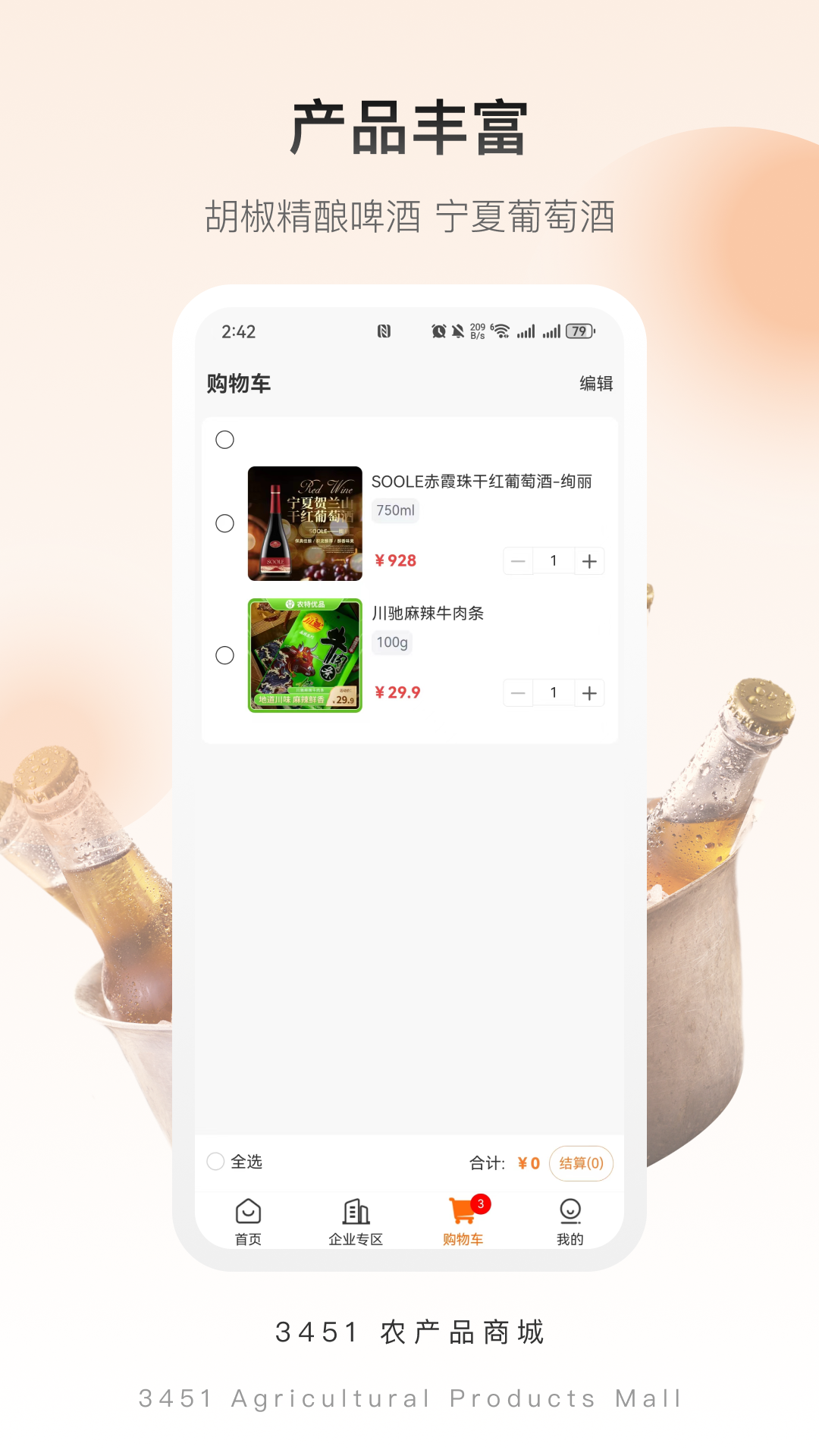The width and height of the screenshot is (819, 1456).
Task: Increase the wine quantity with the plus button
Action: pyautogui.click(x=589, y=561)
